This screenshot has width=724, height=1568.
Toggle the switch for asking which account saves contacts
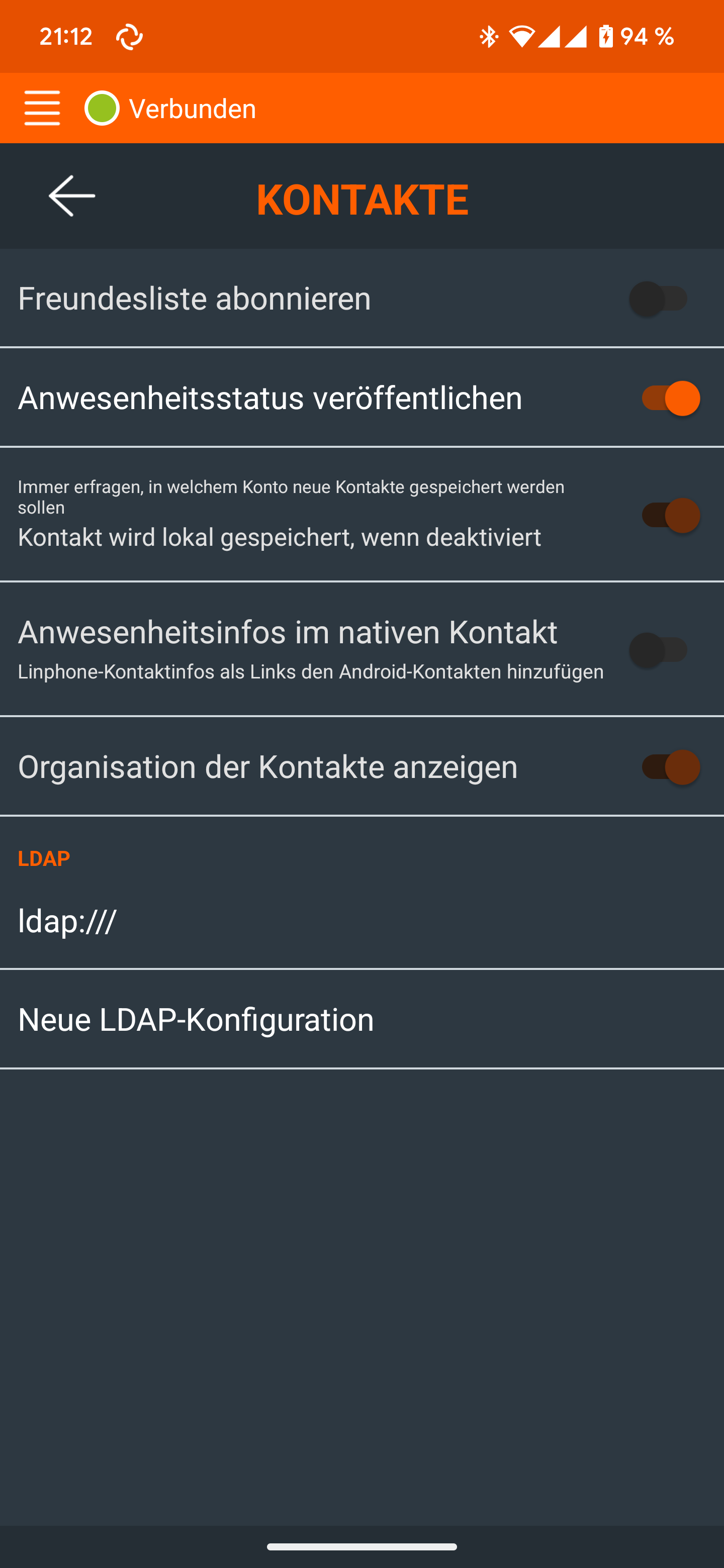click(668, 515)
